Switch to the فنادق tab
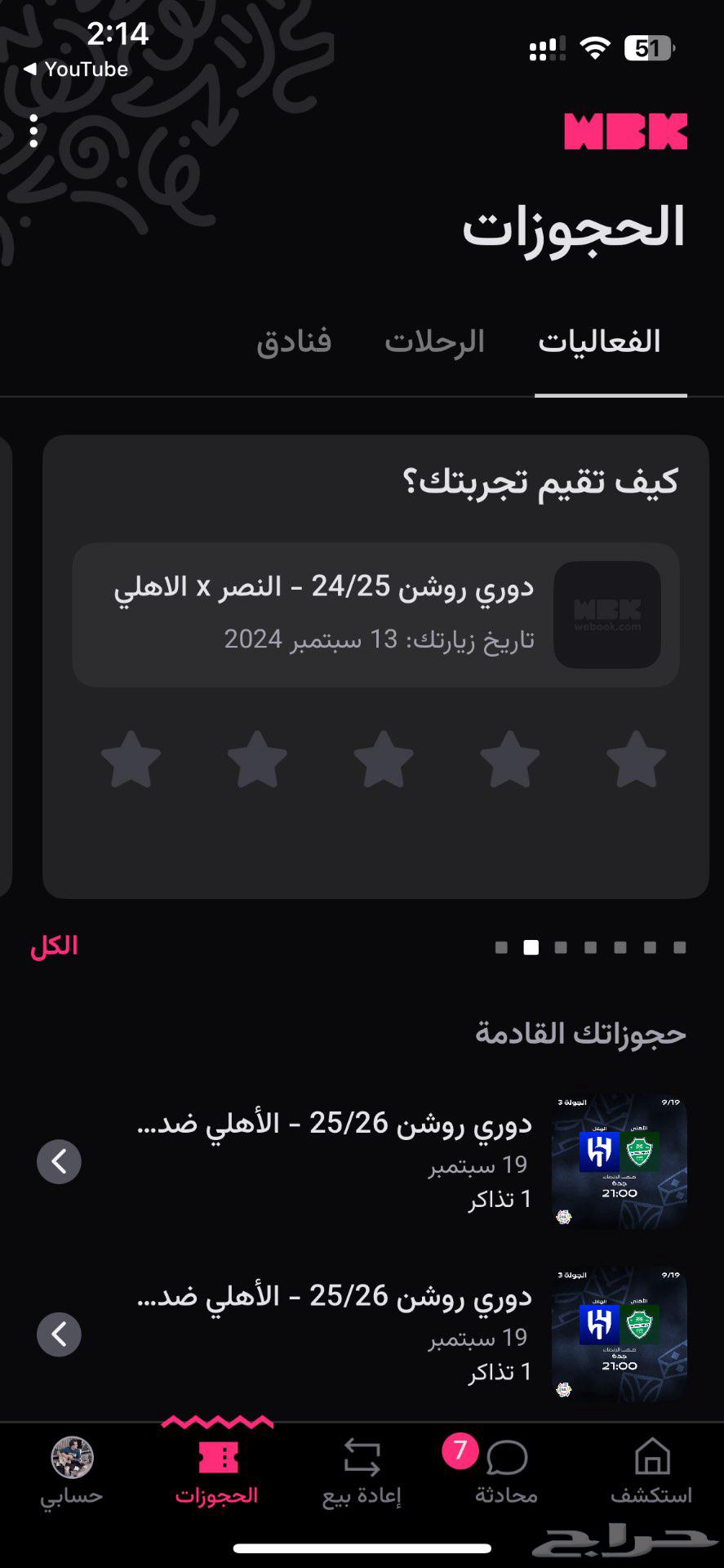This screenshot has height=1568, width=724. pyautogui.click(x=292, y=341)
